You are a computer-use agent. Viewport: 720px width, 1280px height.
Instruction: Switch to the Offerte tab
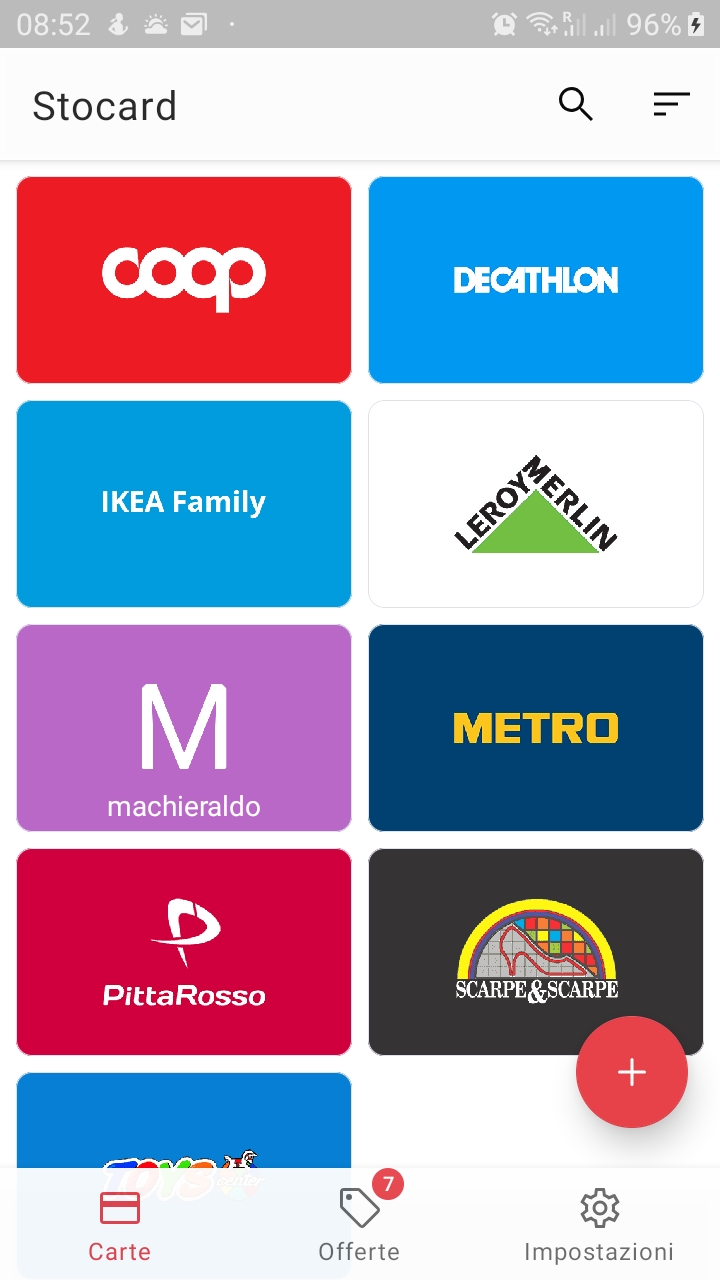[x=359, y=1224]
